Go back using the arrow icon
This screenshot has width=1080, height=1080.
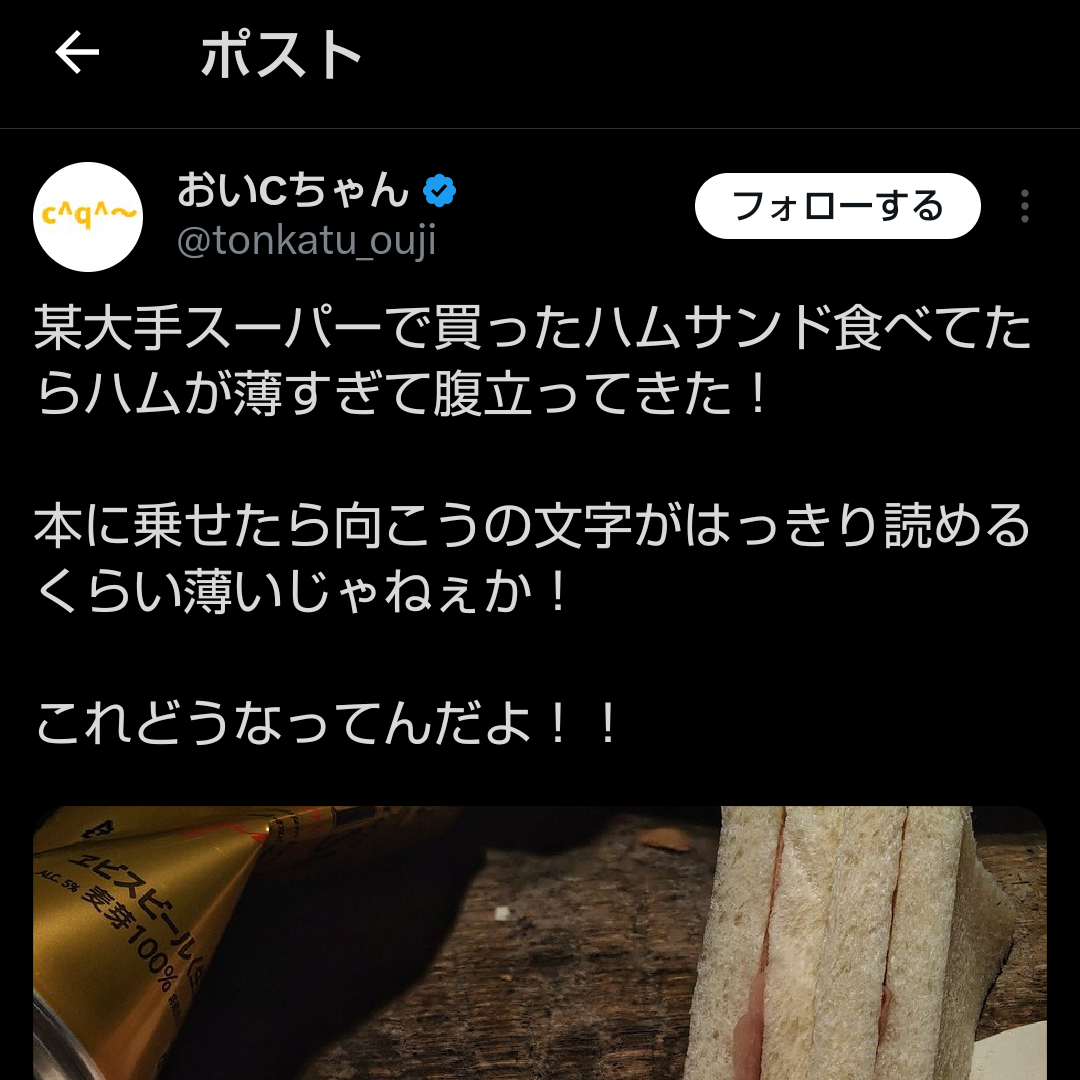coord(77,53)
